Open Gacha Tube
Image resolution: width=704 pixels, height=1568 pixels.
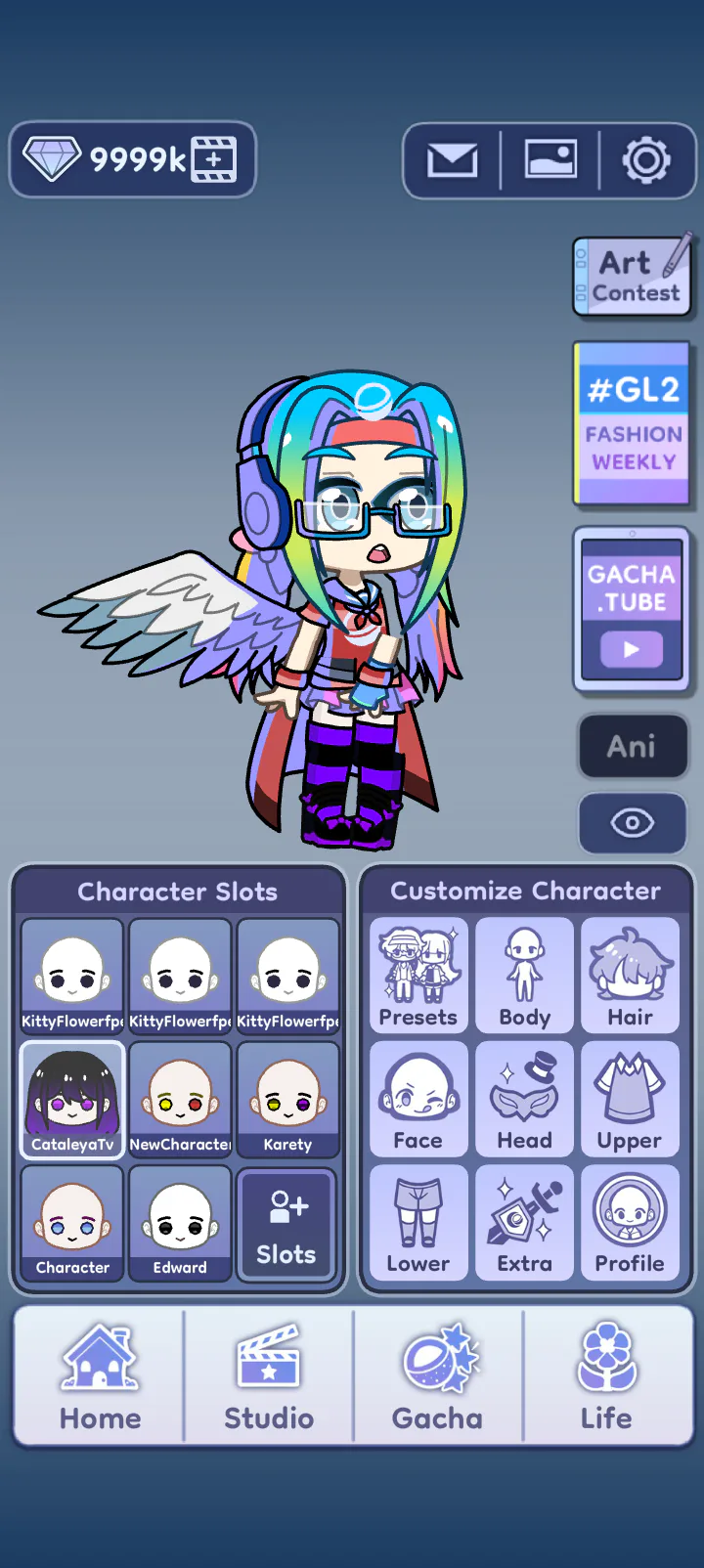632,610
